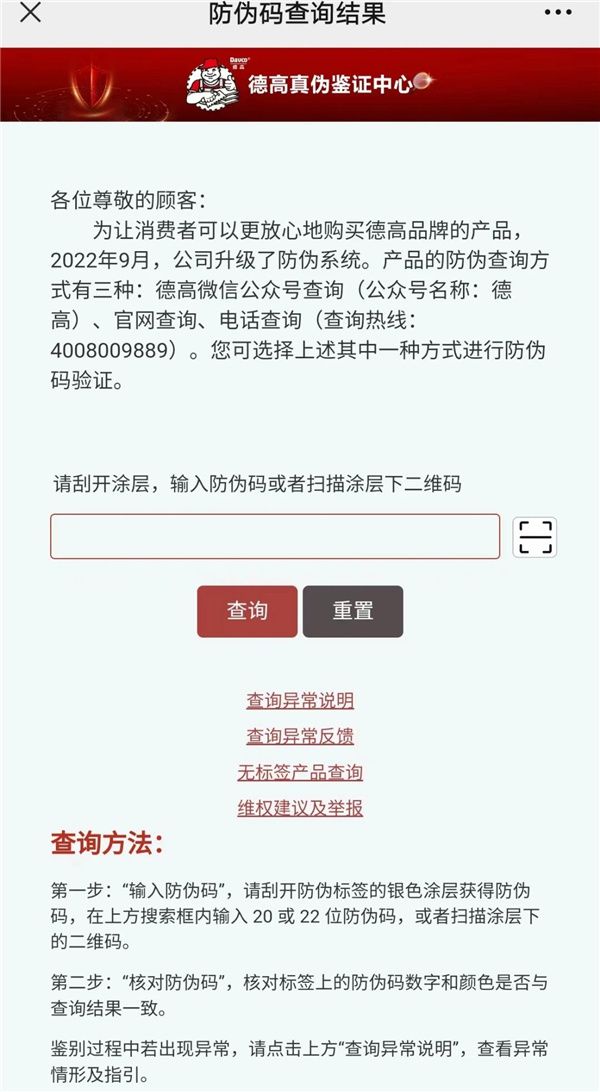Focus the anti-counterfeit code input field
600x1092 pixels.
click(275, 537)
